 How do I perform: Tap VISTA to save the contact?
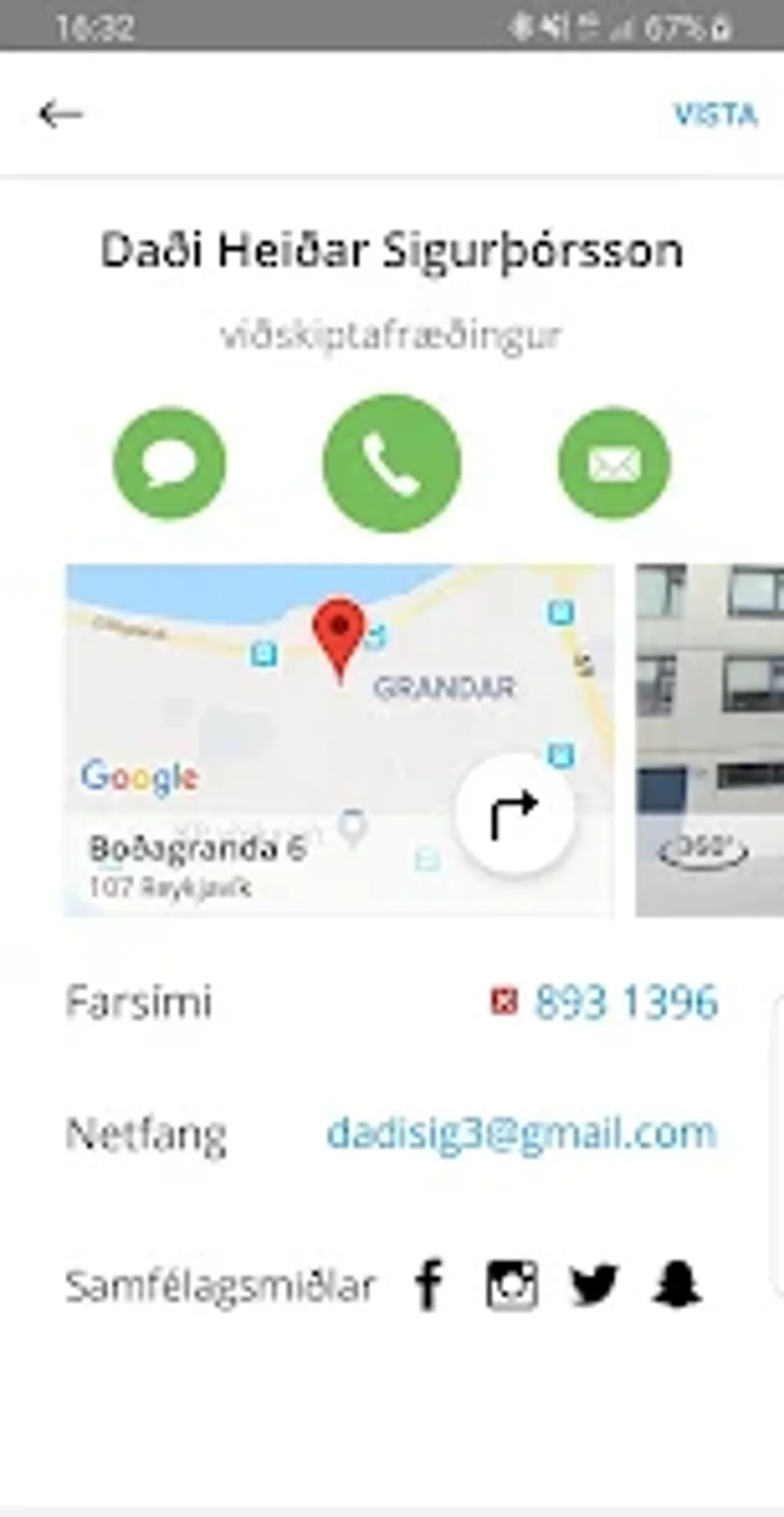tap(716, 115)
